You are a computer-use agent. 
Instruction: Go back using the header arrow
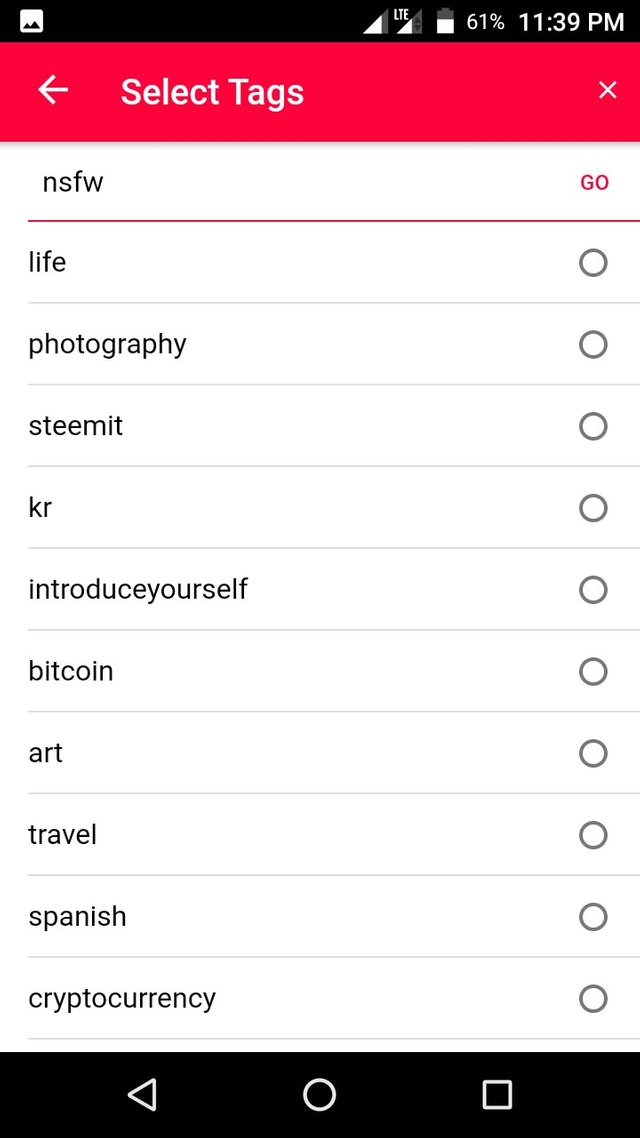(53, 91)
